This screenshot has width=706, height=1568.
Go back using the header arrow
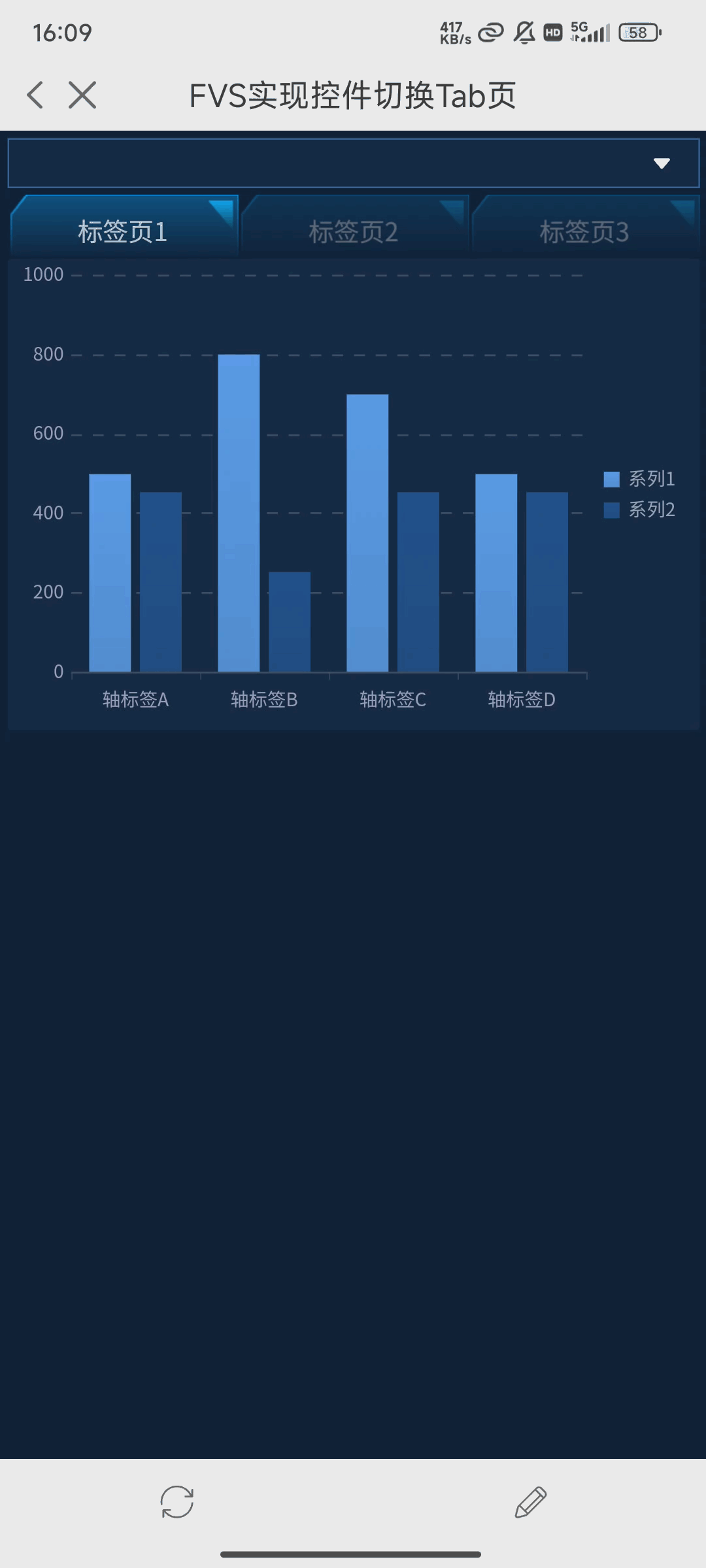[35, 95]
